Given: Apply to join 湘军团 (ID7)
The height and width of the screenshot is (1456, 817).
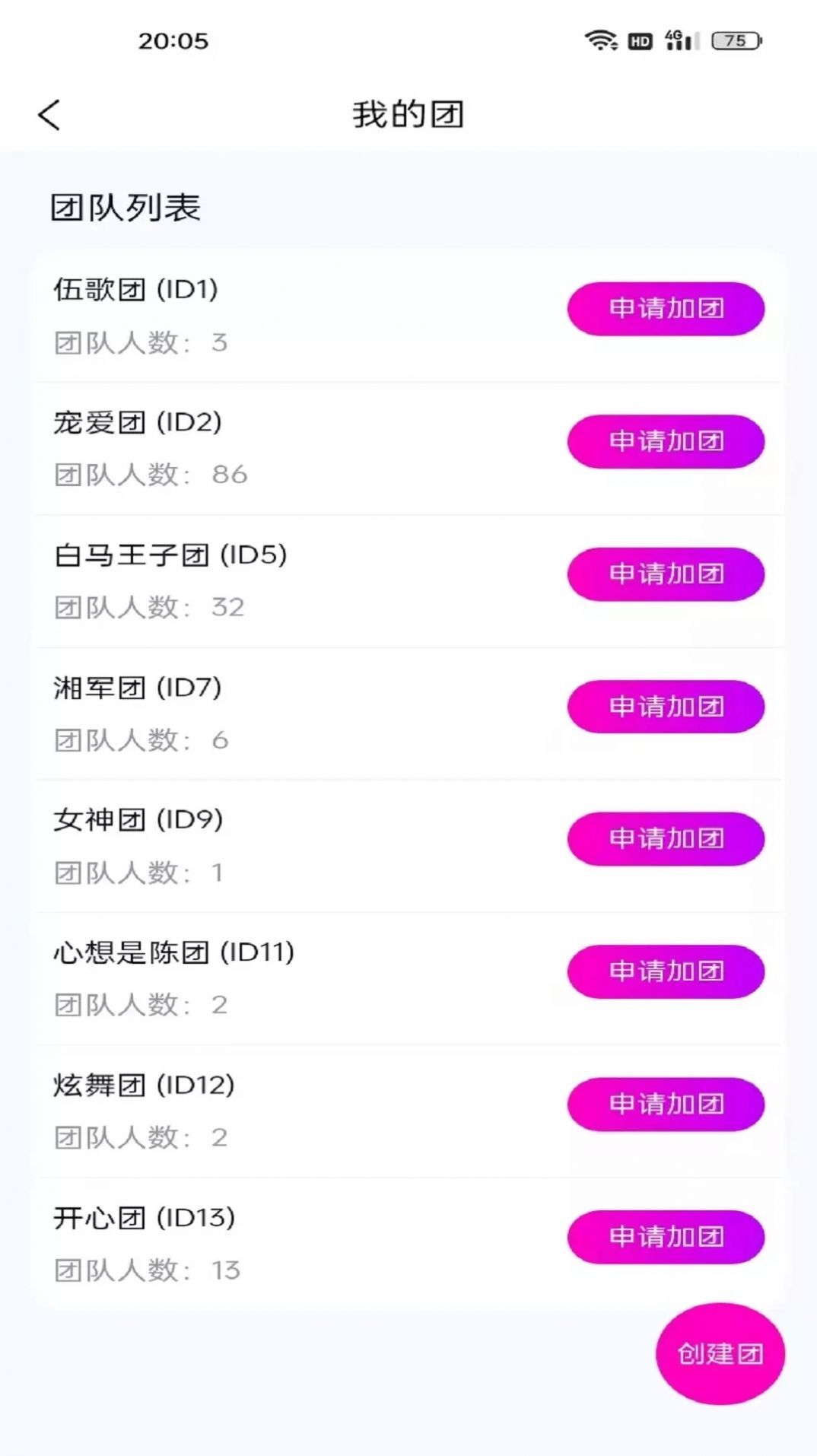Looking at the screenshot, I should point(665,707).
